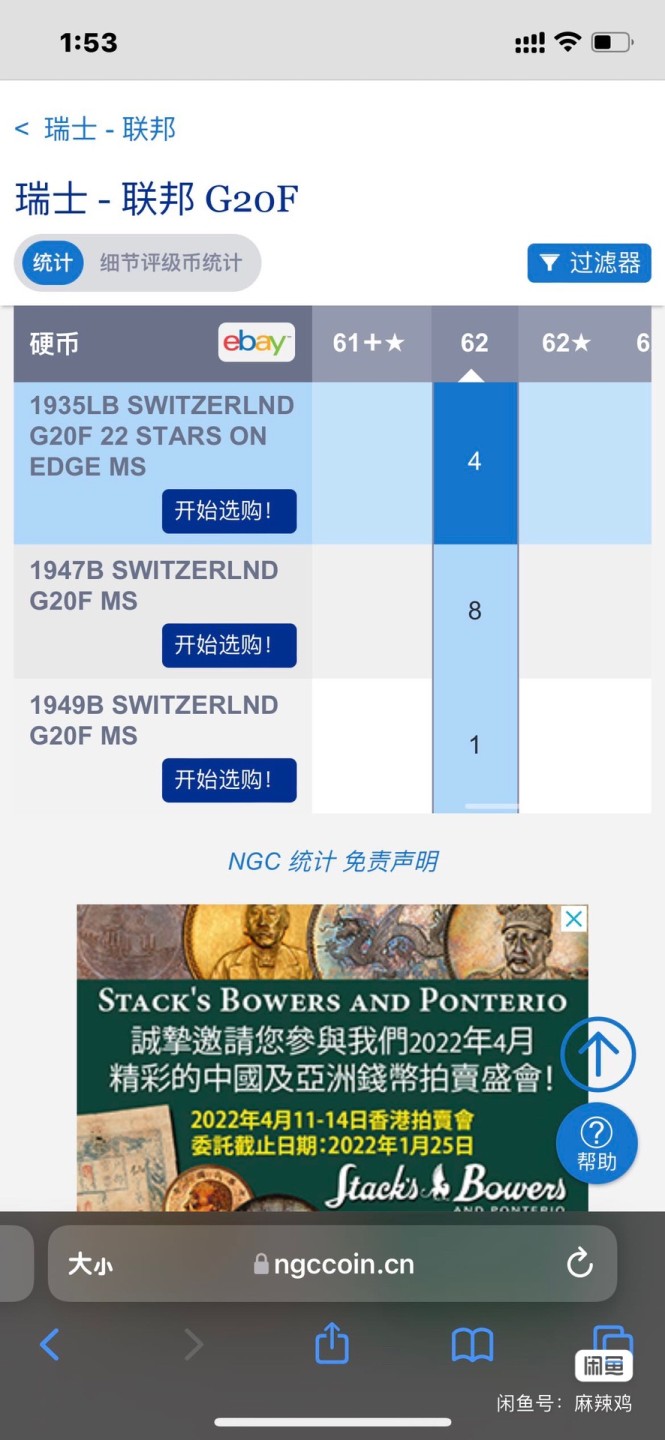Viewport: 665px width, 1440px height.
Task: Switch to 细节评级币统计 segment
Action: [x=170, y=263]
